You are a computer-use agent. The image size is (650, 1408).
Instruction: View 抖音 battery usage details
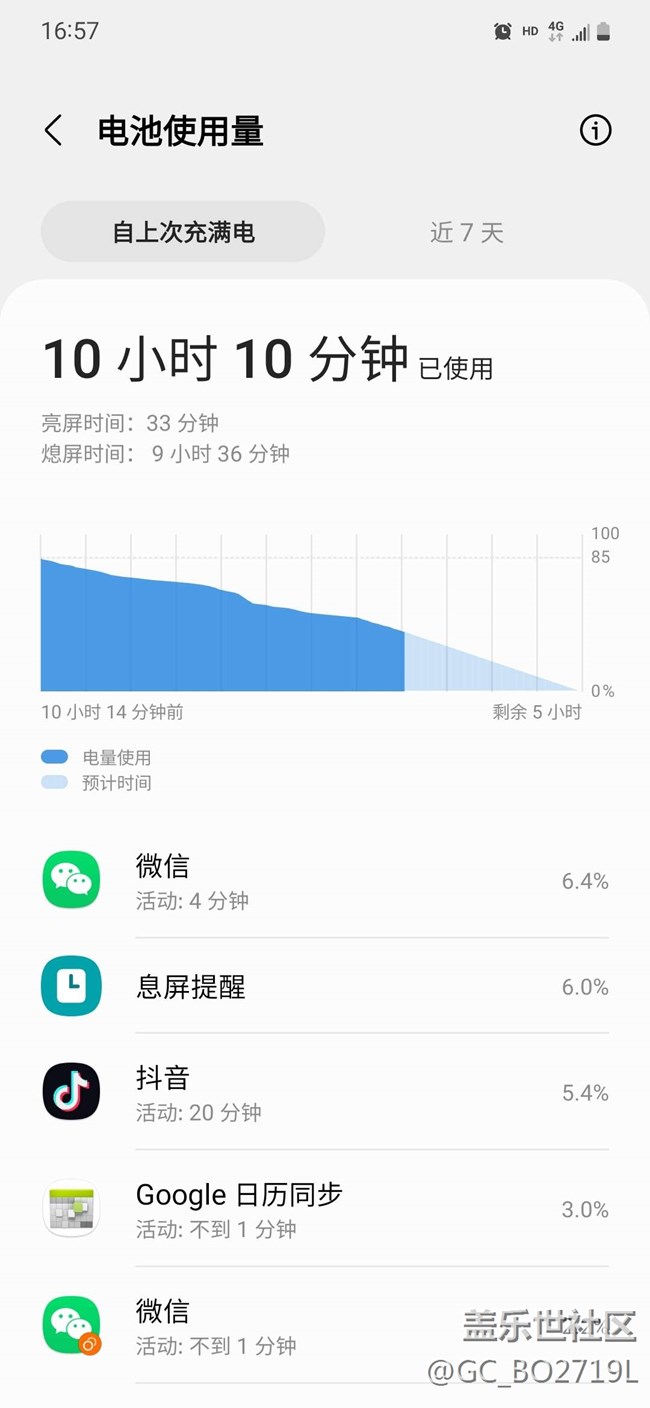coord(325,1093)
